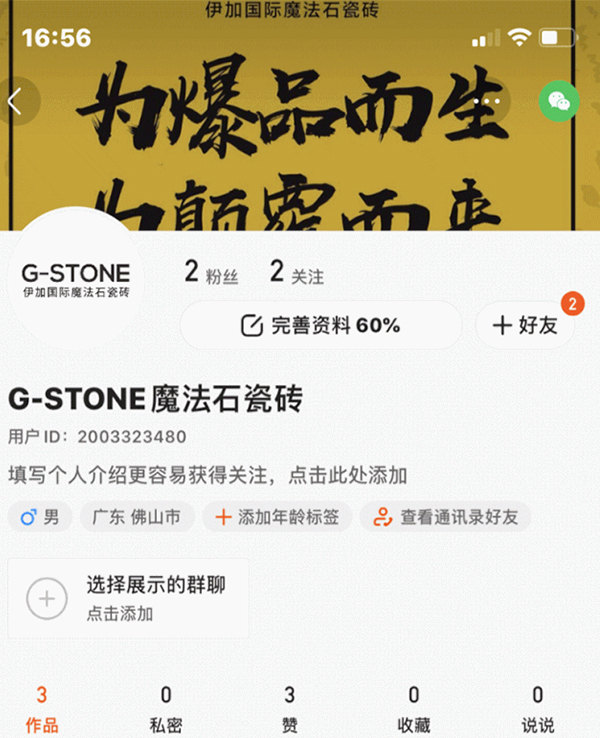View the 关注 following list
Image resolution: width=600 pixels, height=738 pixels.
point(297,272)
